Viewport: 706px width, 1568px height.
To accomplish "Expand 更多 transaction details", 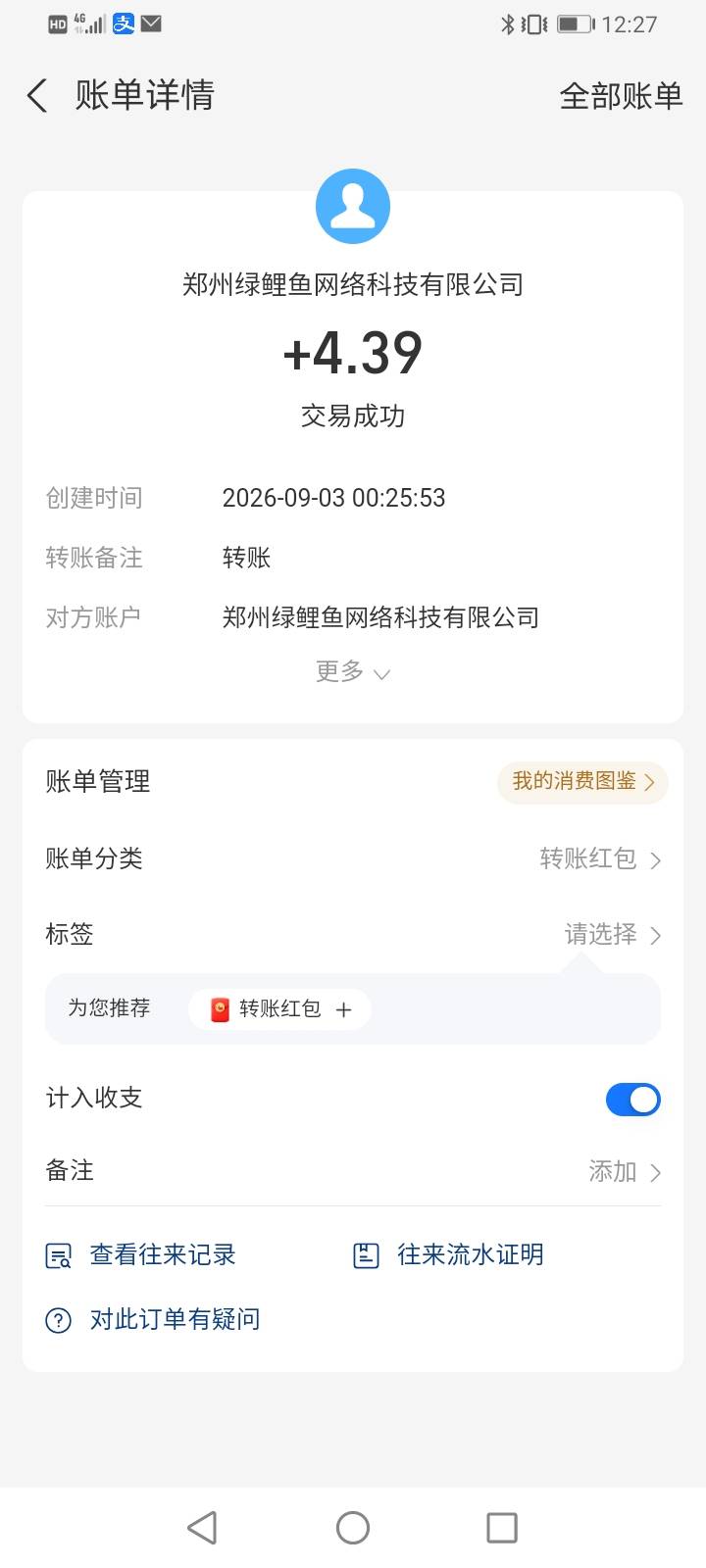I will pos(353,672).
